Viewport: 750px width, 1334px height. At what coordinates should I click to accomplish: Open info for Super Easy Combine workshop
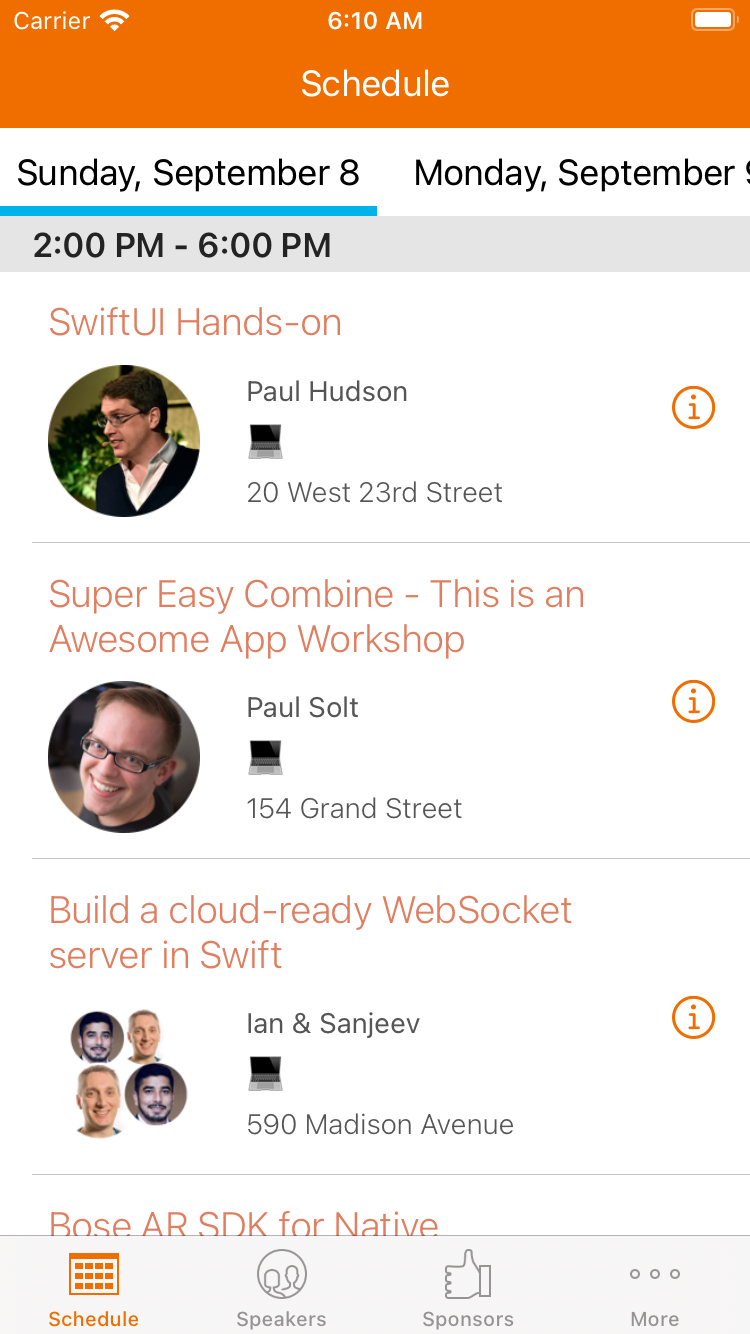tap(693, 701)
